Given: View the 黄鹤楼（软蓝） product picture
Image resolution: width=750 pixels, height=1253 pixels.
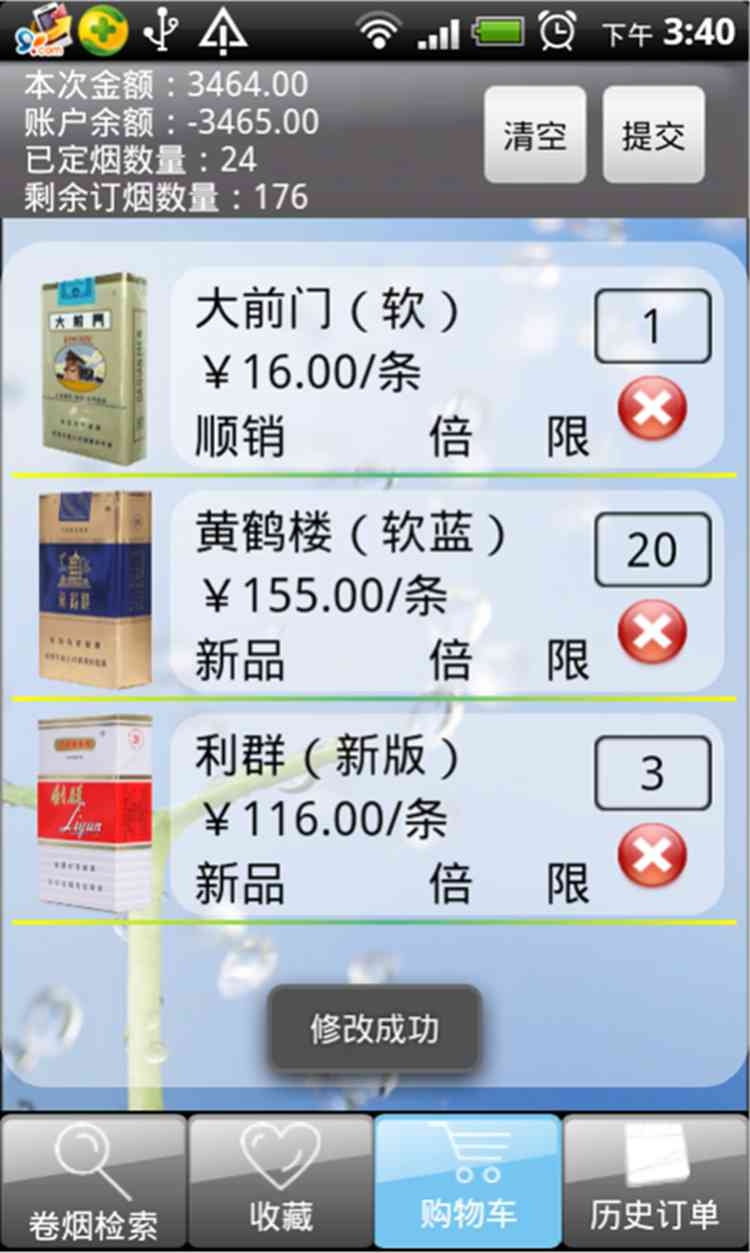Looking at the screenshot, I should point(94,588).
